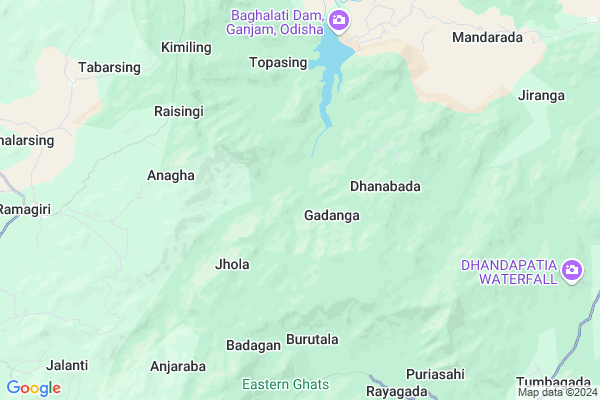Select the Dhandapatia Waterfall place marker

click(x=572, y=270)
